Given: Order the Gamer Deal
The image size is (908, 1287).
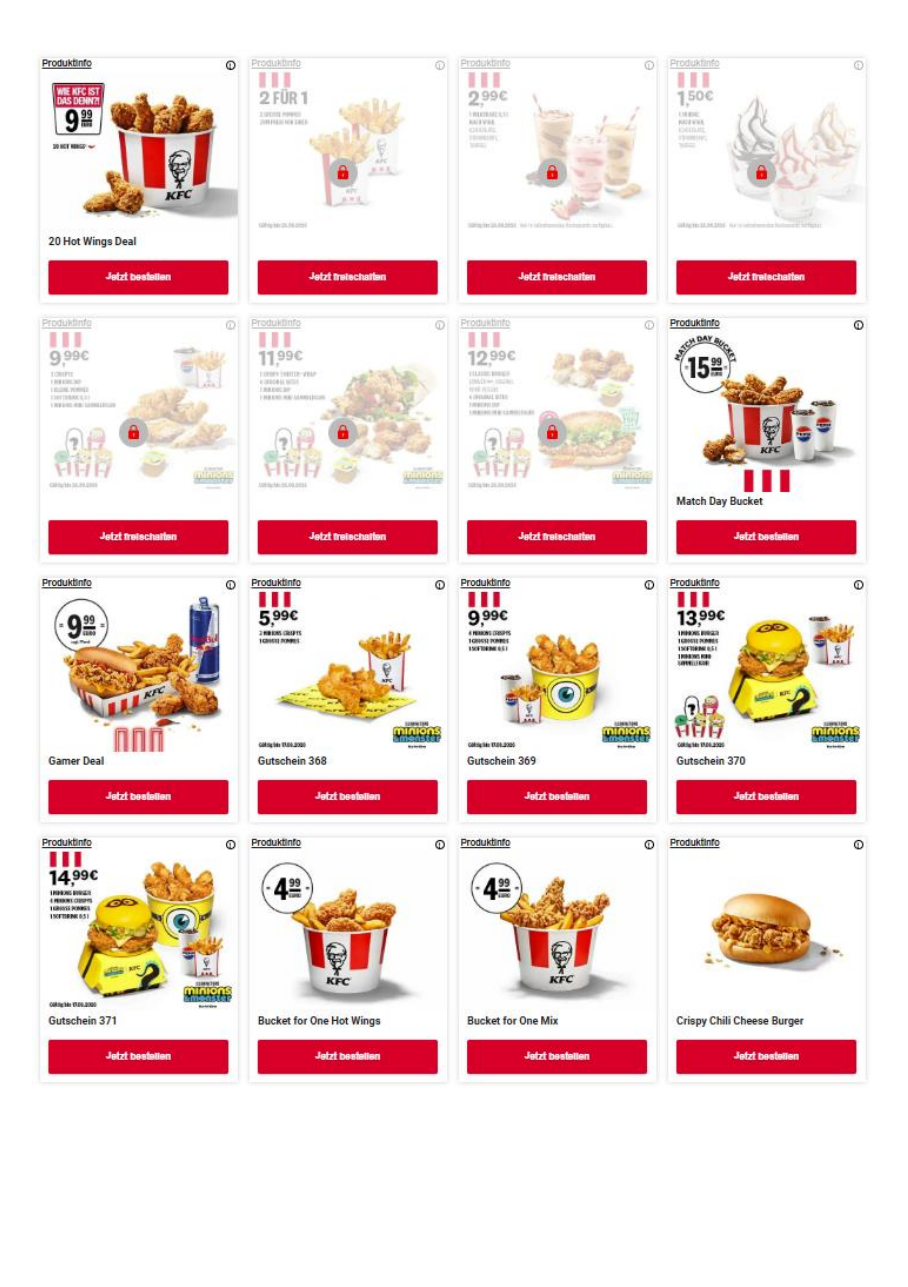Looking at the screenshot, I should tap(138, 797).
